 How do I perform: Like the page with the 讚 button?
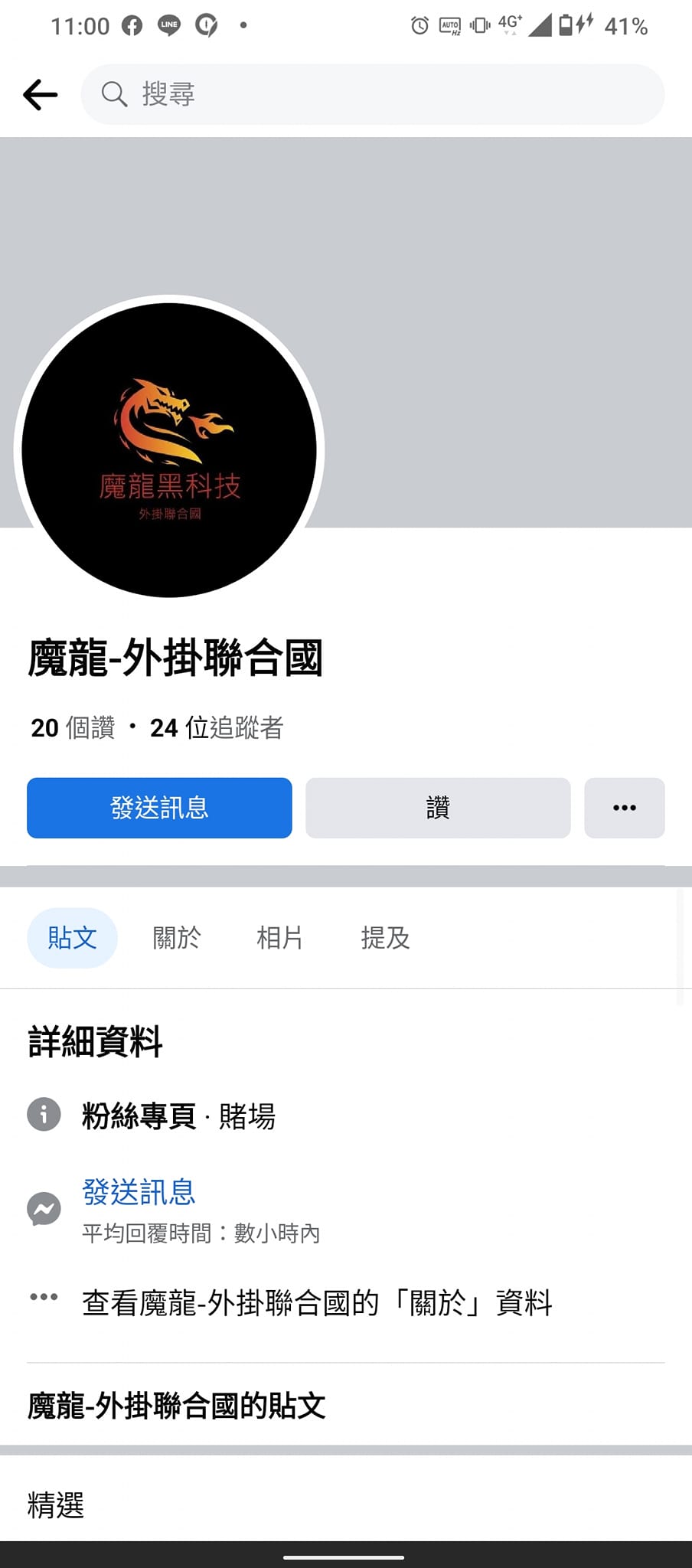coord(438,808)
